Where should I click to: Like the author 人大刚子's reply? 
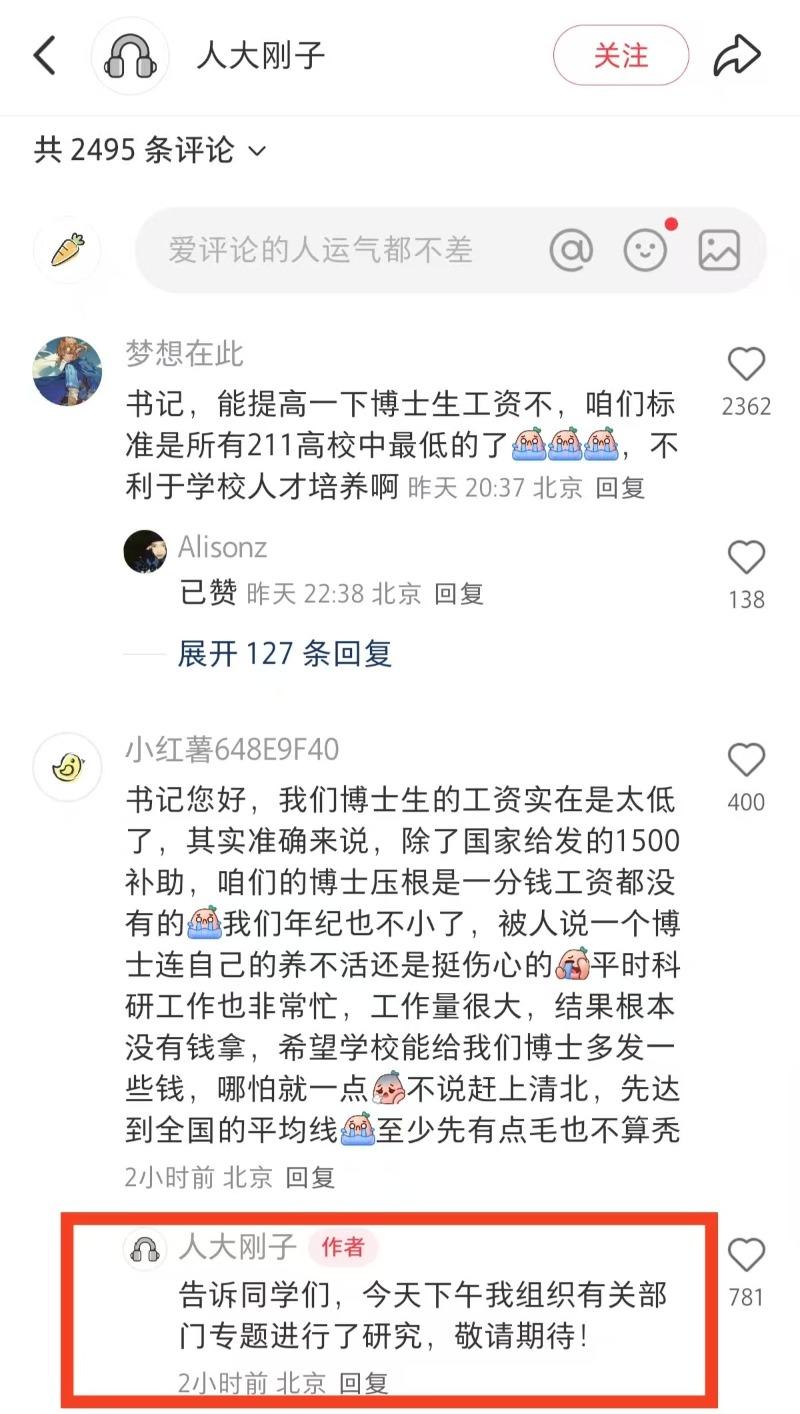(x=746, y=1256)
